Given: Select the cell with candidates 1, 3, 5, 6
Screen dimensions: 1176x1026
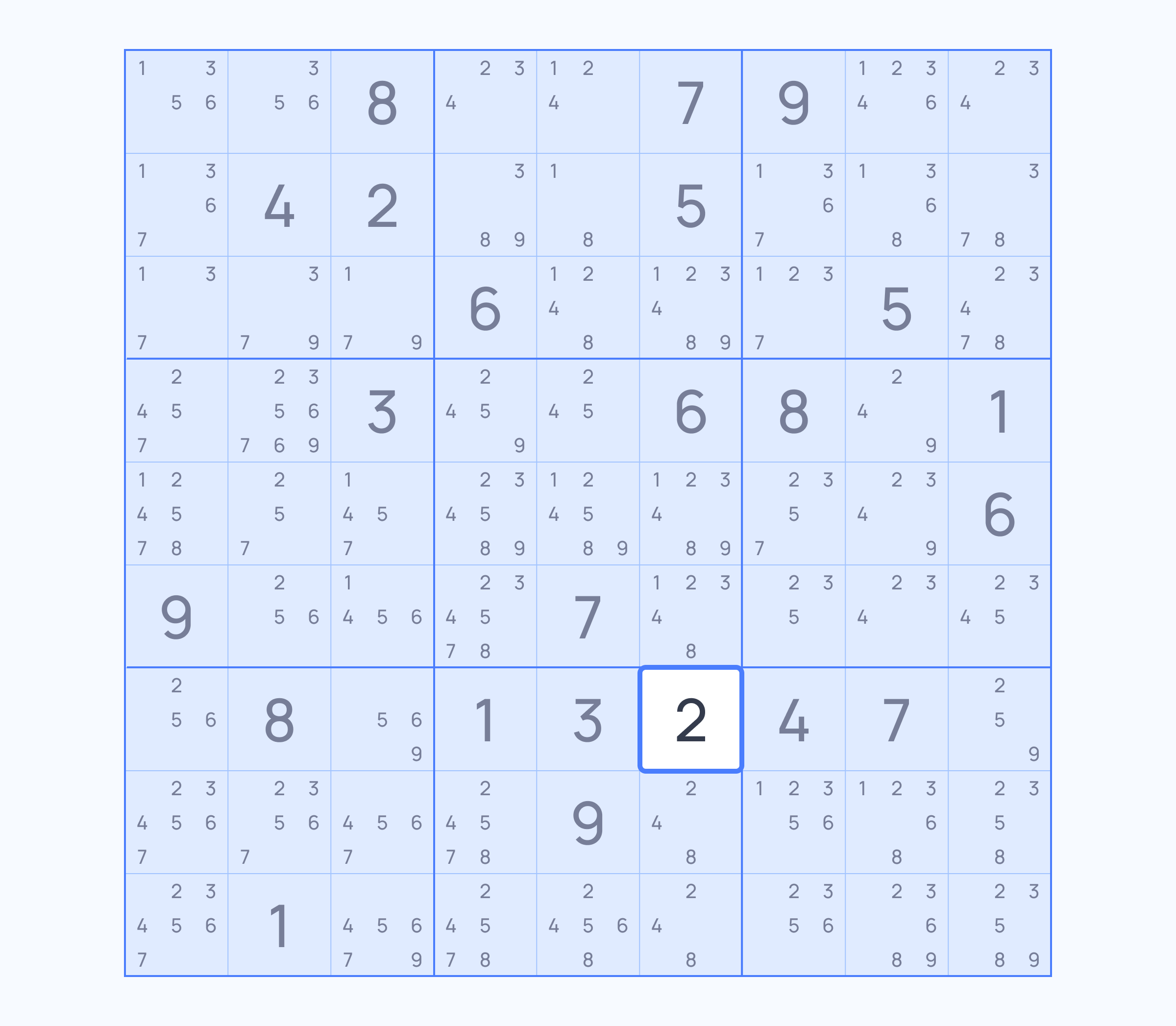Looking at the screenshot, I should [x=176, y=102].
